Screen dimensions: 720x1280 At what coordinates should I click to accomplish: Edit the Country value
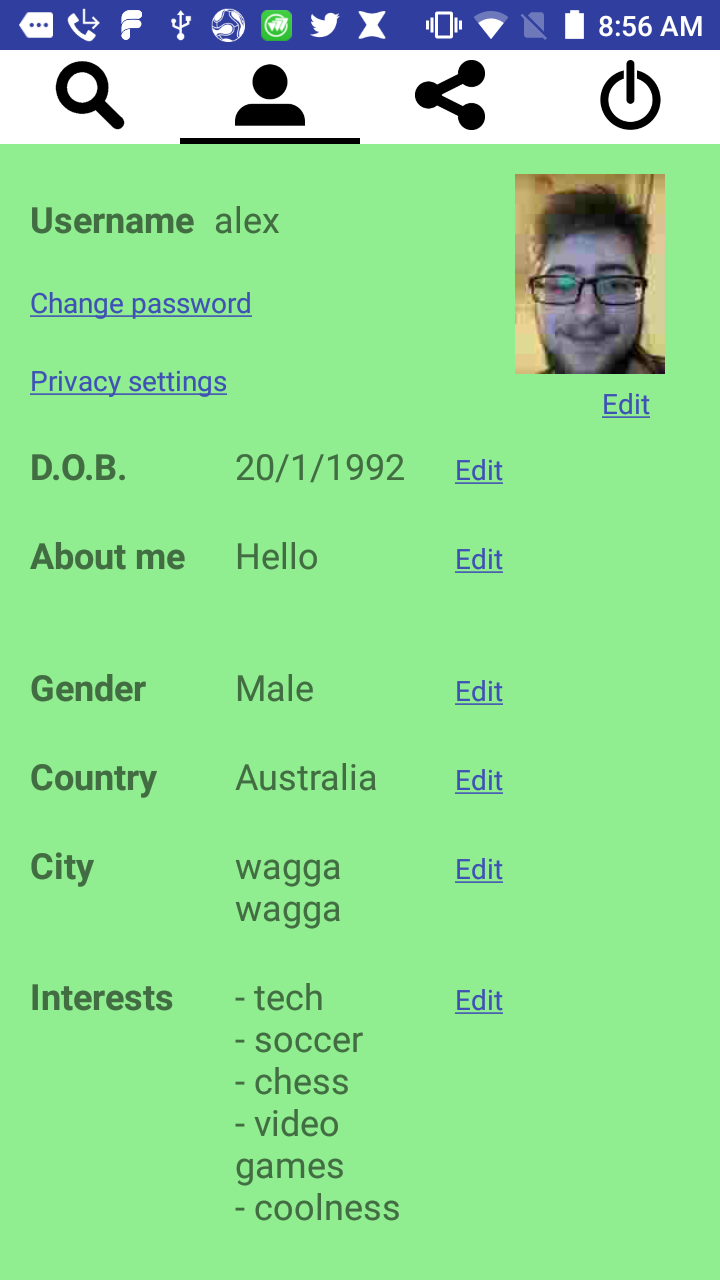coord(479,780)
